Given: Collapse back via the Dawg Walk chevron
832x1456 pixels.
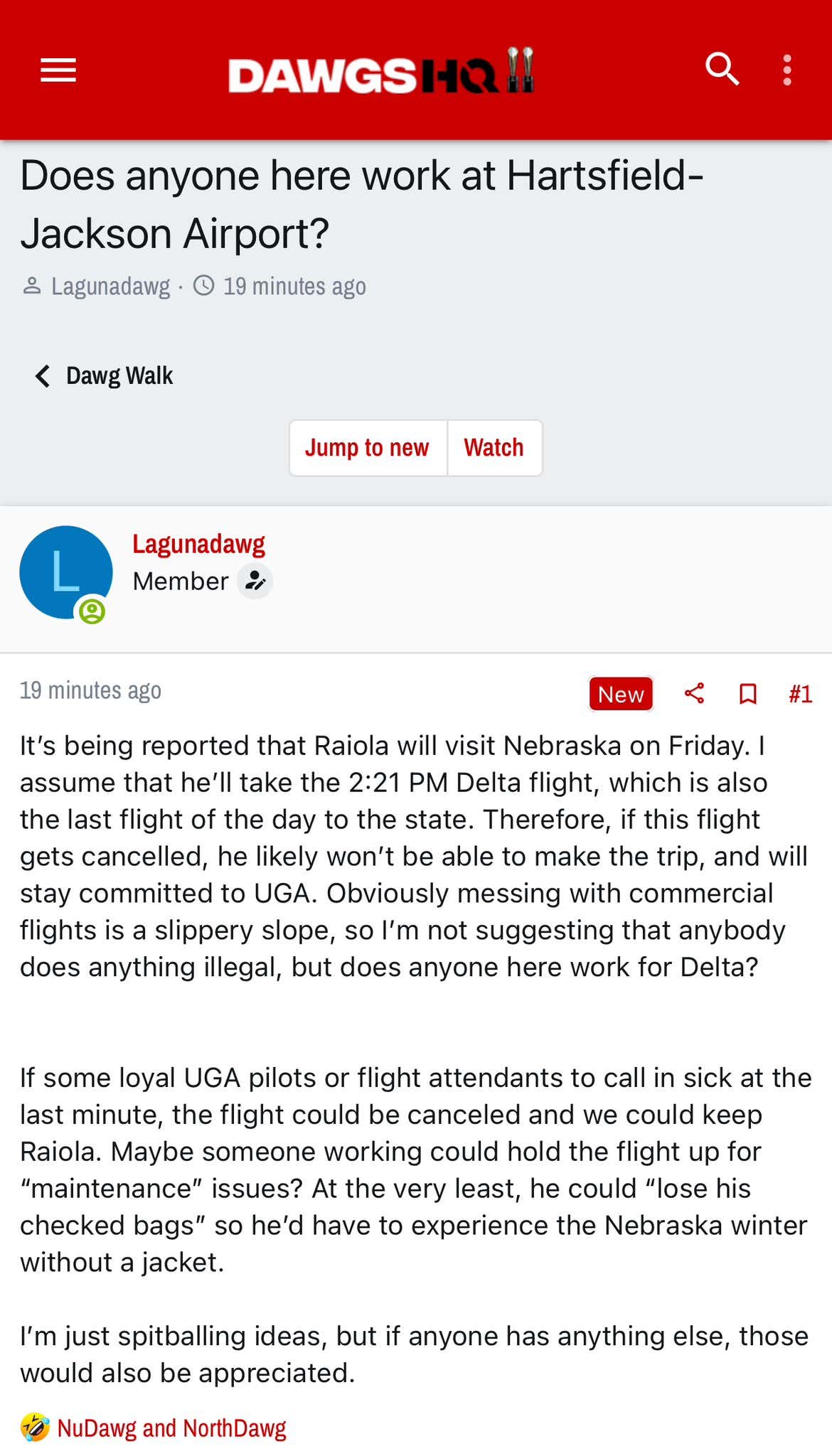Looking at the screenshot, I should tap(42, 375).
